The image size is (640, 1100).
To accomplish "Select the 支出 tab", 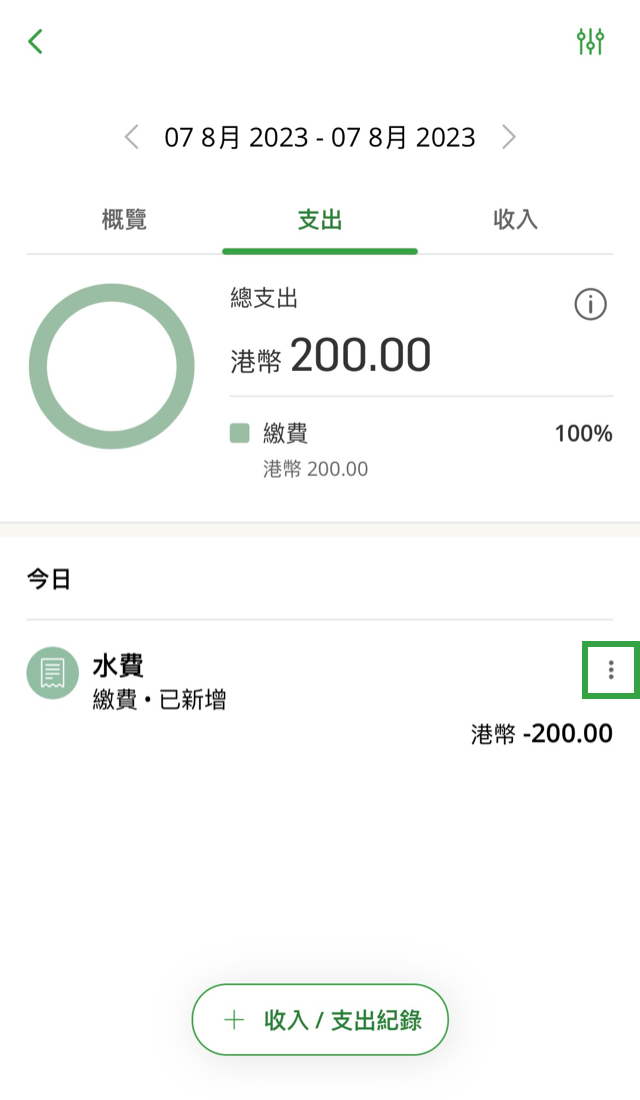I will tap(320, 220).
